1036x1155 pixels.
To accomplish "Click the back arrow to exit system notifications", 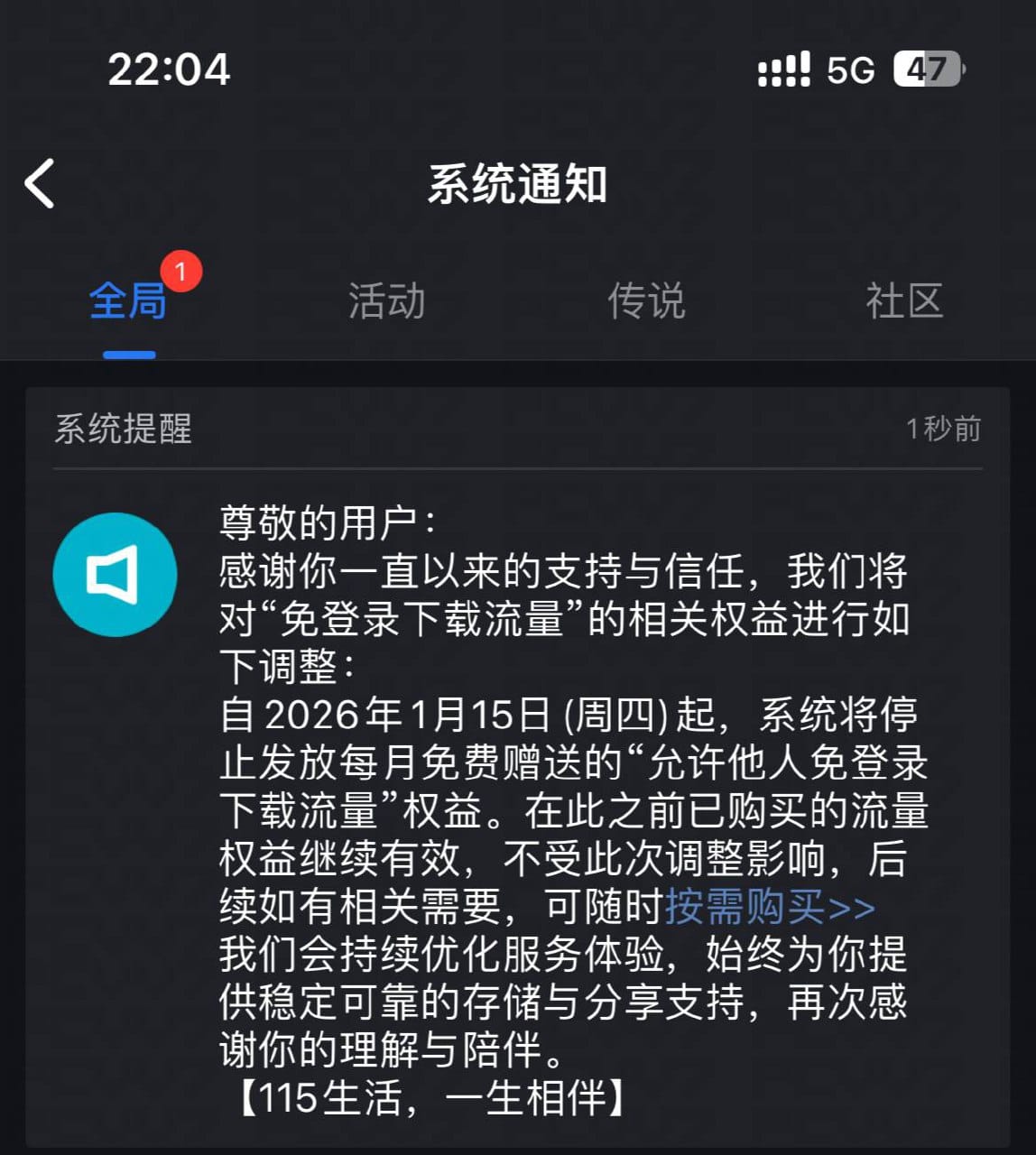I will [38, 183].
